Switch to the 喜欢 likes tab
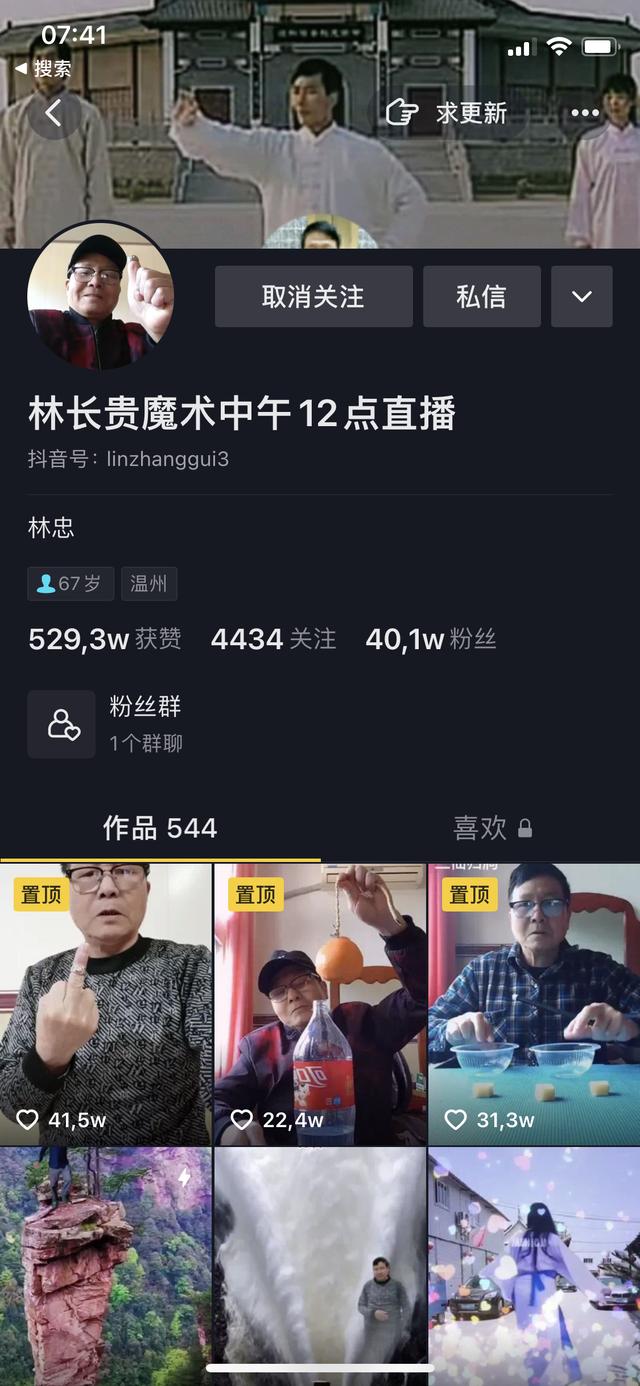This screenshot has width=640, height=1386. tap(492, 828)
